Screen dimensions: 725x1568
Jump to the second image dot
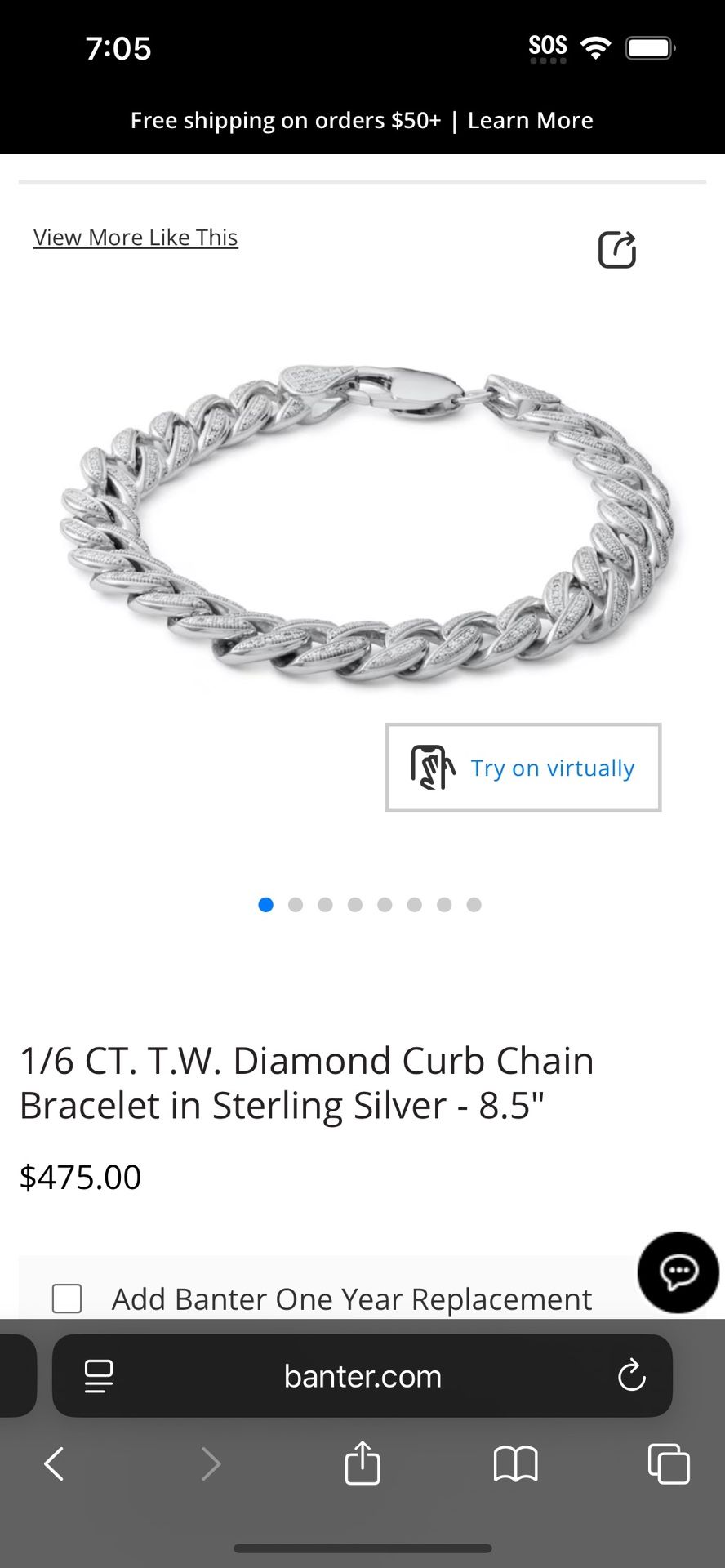click(296, 905)
